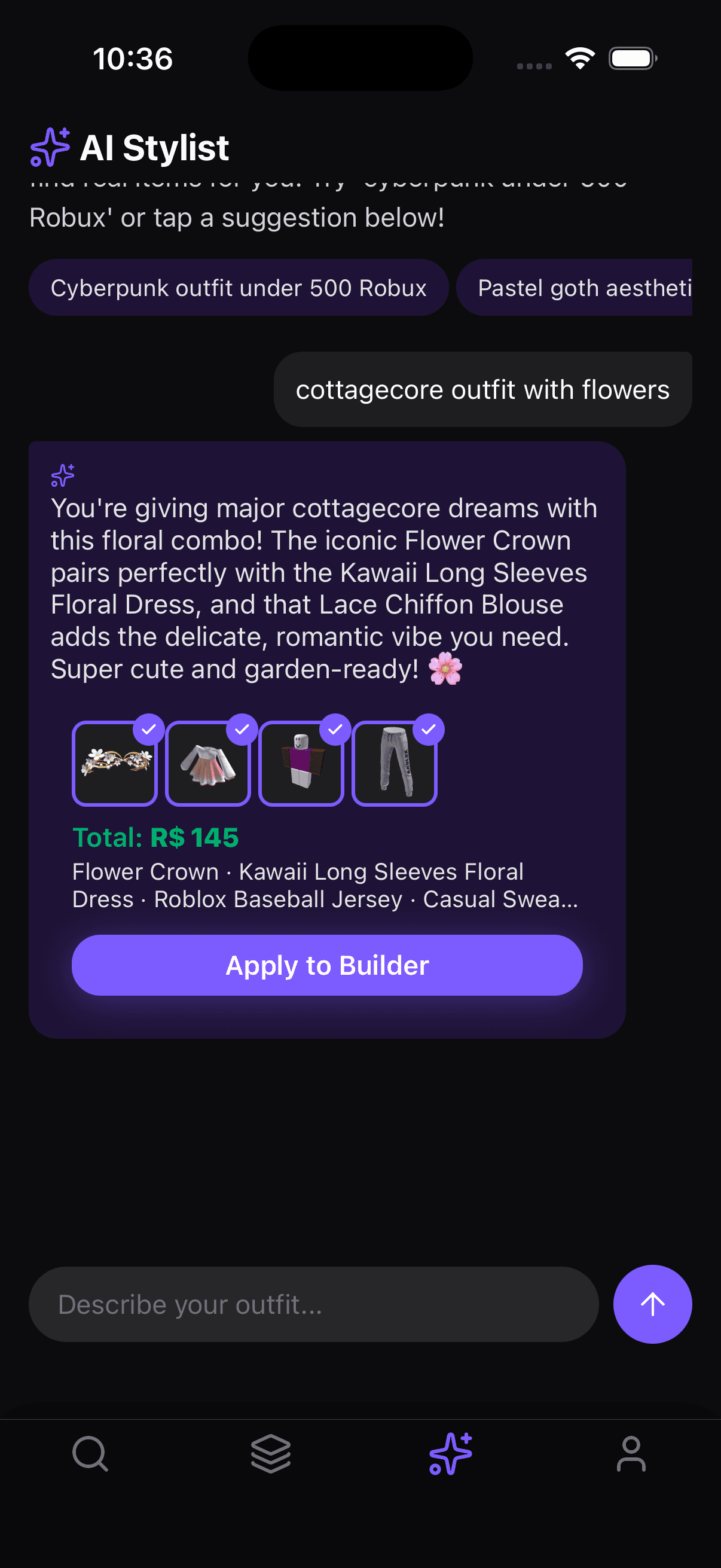Screen dimensions: 721x1568
Task: Tap the Wi-Fi icon in the status bar
Action: (579, 58)
